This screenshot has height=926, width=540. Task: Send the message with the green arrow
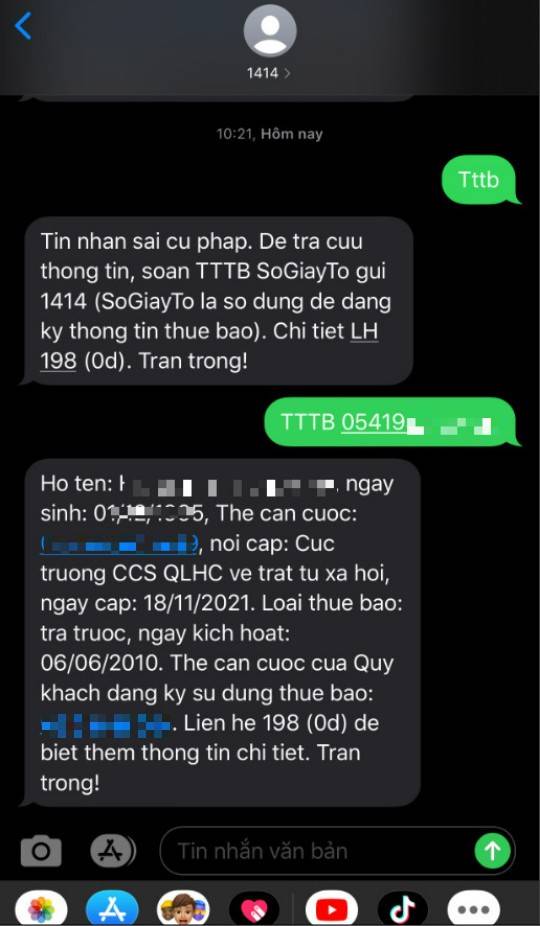[x=493, y=851]
